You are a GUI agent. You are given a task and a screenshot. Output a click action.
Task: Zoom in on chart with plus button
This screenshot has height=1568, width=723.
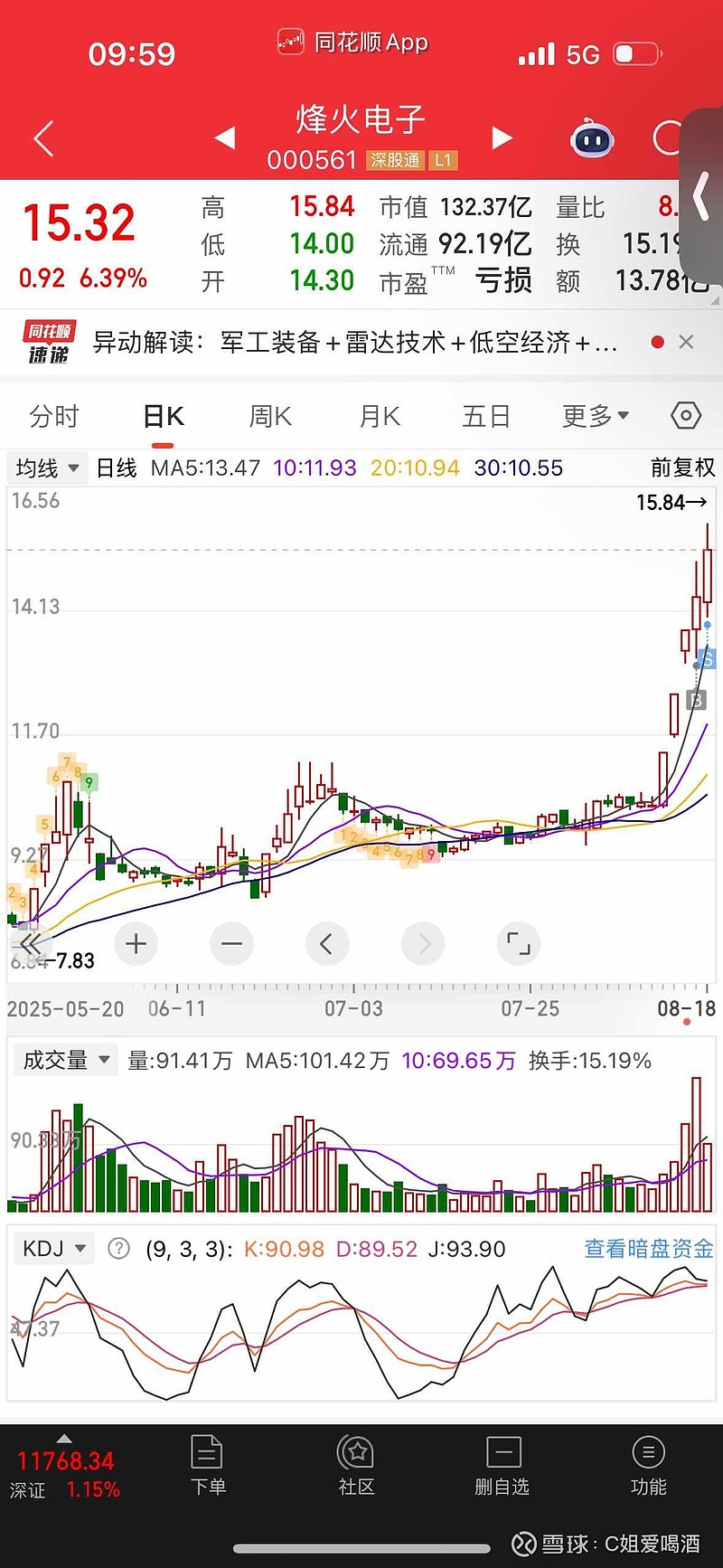136,943
